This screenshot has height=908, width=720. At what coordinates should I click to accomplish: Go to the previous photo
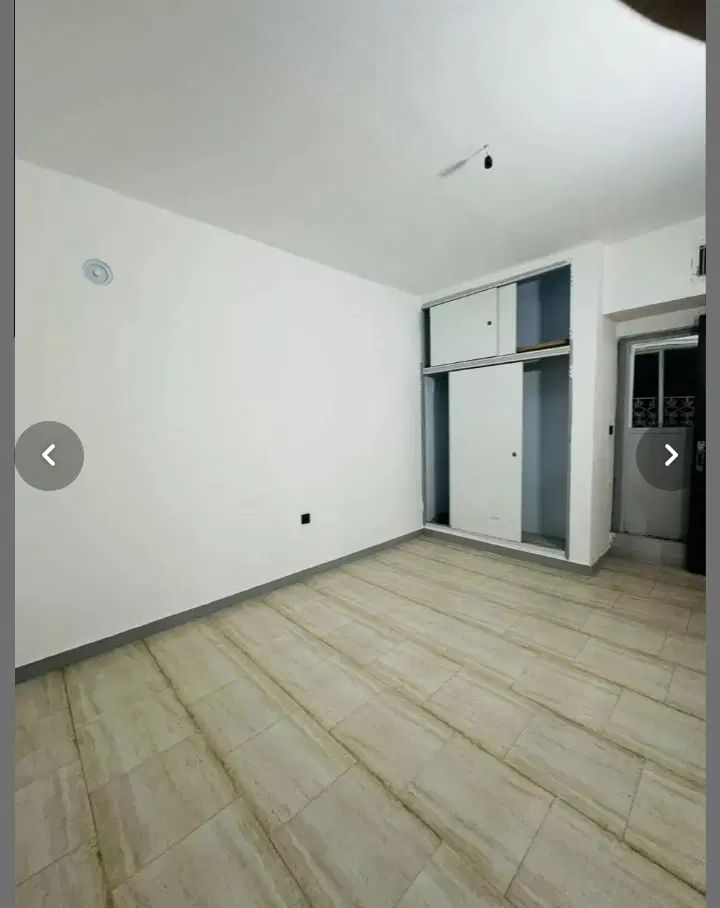(49, 456)
